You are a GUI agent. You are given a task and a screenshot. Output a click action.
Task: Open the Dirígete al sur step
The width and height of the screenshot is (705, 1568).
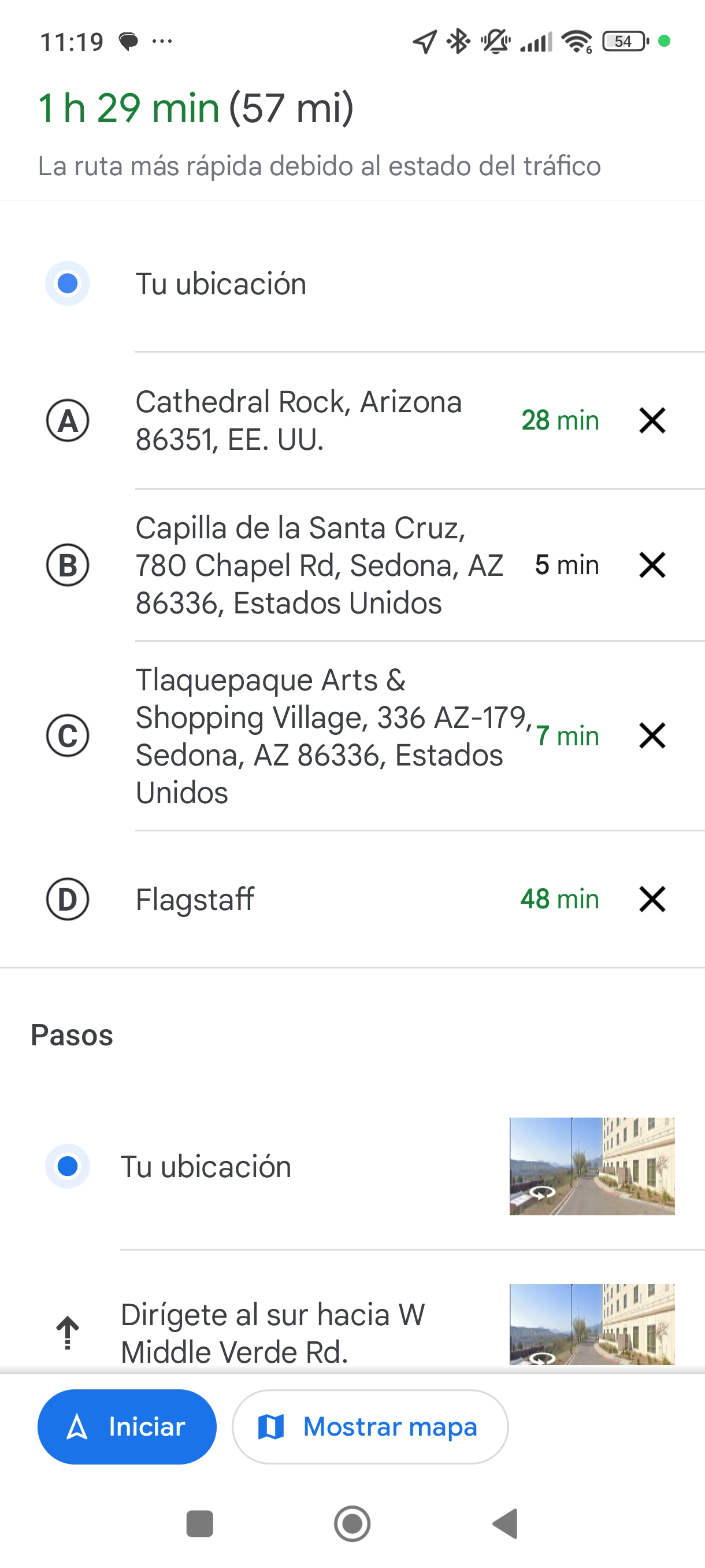pos(273,1333)
